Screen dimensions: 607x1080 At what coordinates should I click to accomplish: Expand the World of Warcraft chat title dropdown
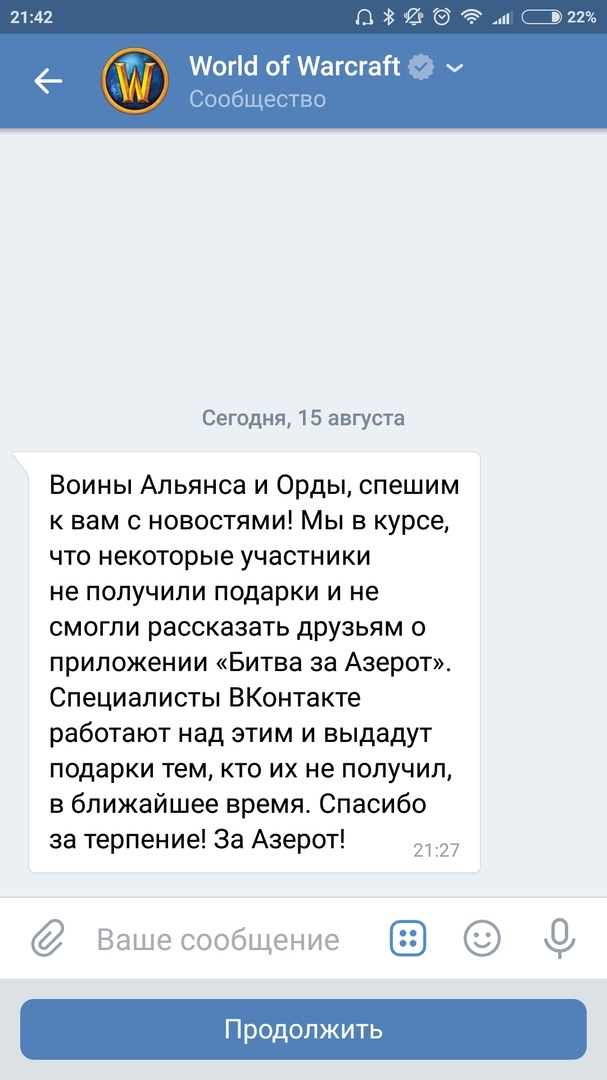coord(455,68)
